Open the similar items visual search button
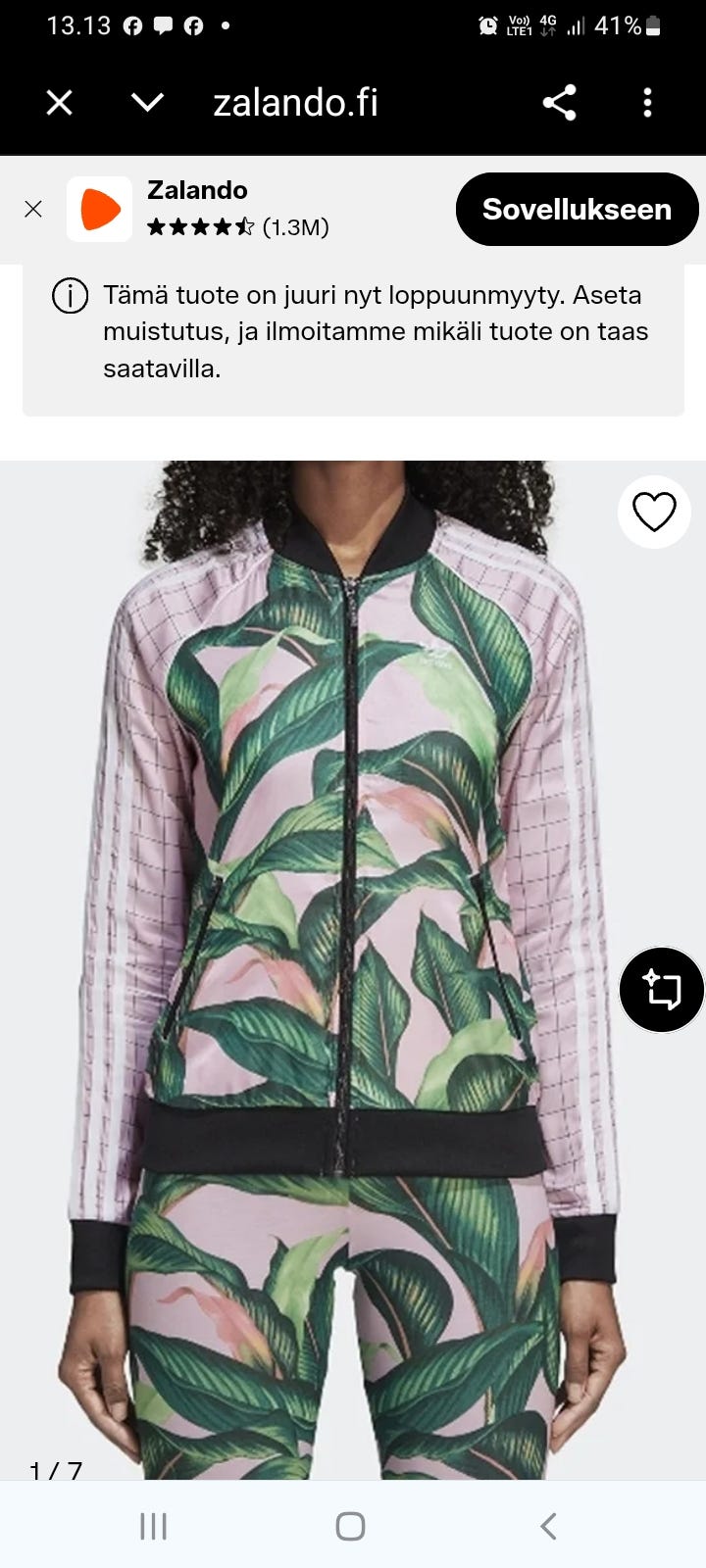The width and height of the screenshot is (706, 1568). [662, 990]
